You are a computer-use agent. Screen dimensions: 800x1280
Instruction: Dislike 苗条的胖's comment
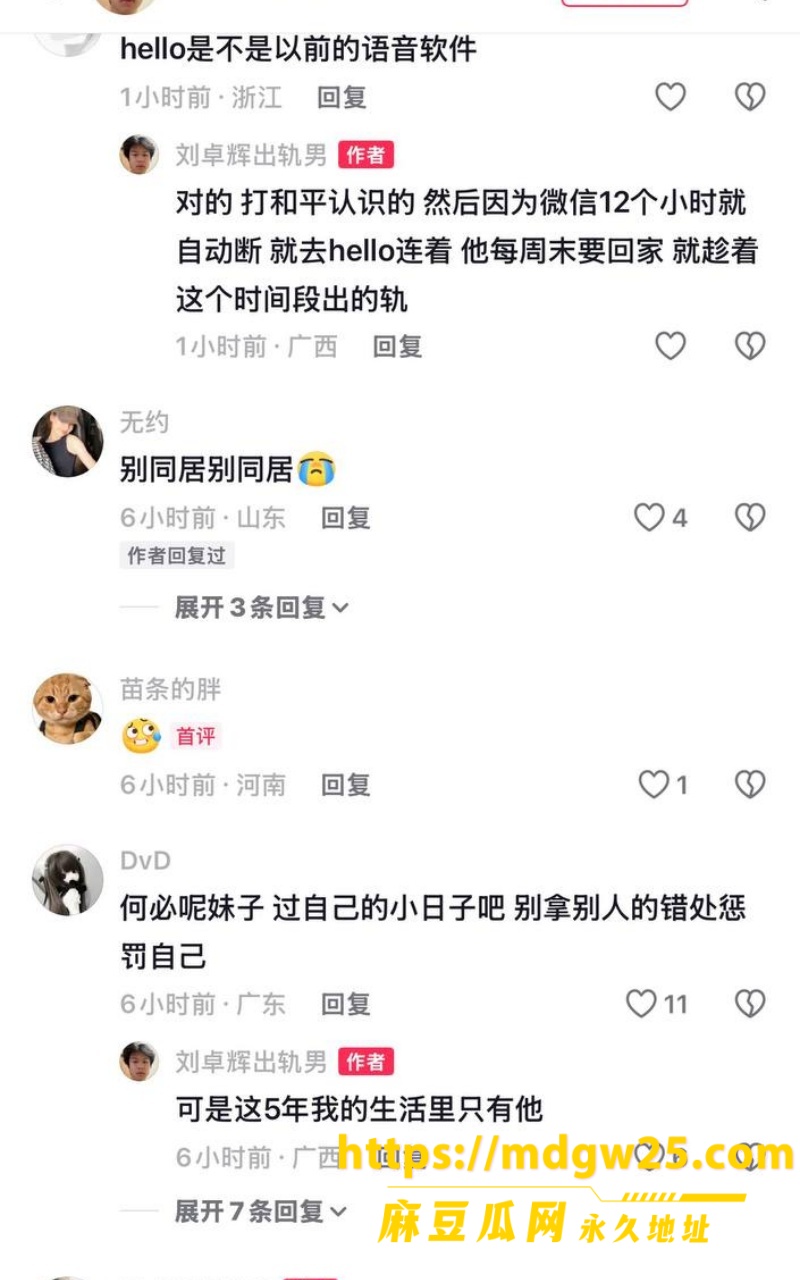[x=750, y=785]
